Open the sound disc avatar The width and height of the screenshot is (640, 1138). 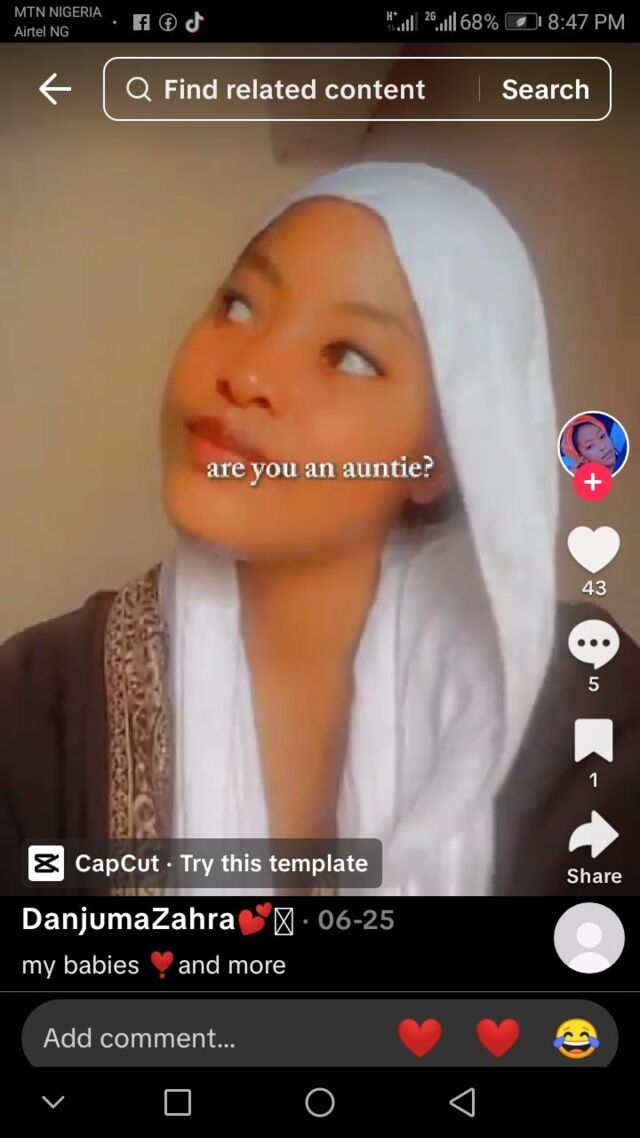[x=589, y=938]
